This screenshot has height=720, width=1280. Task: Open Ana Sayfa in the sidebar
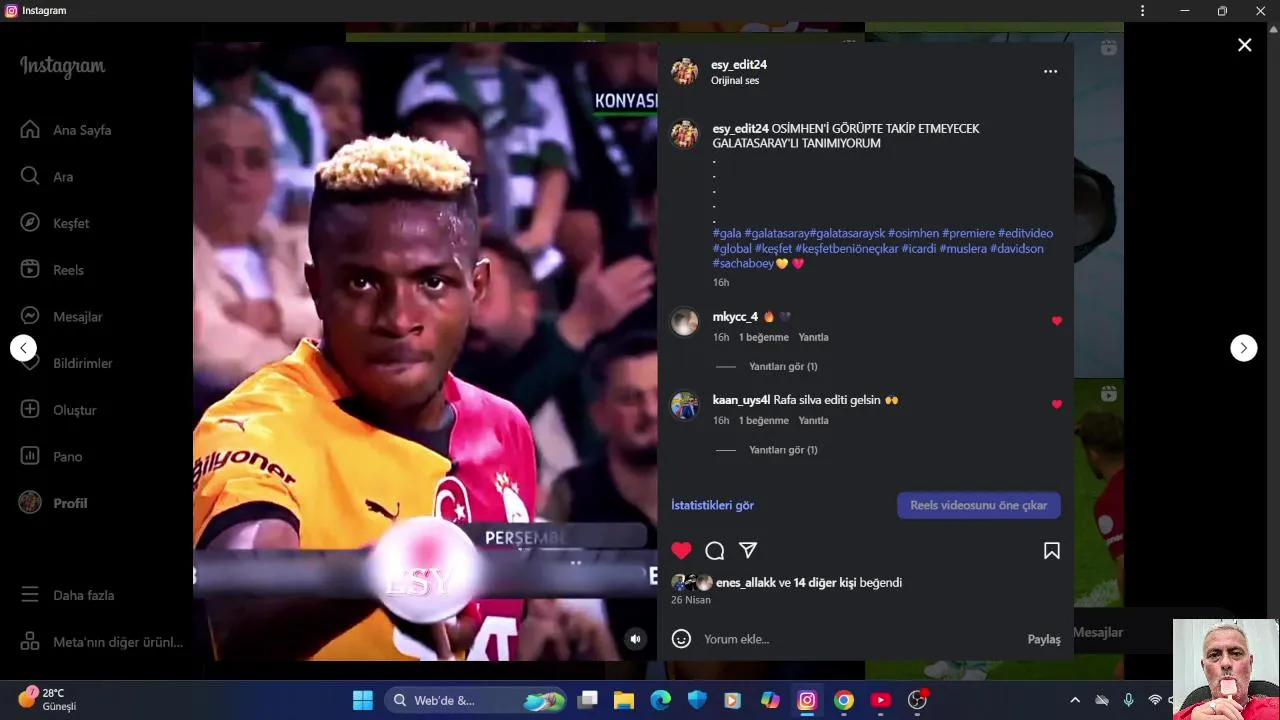point(81,130)
